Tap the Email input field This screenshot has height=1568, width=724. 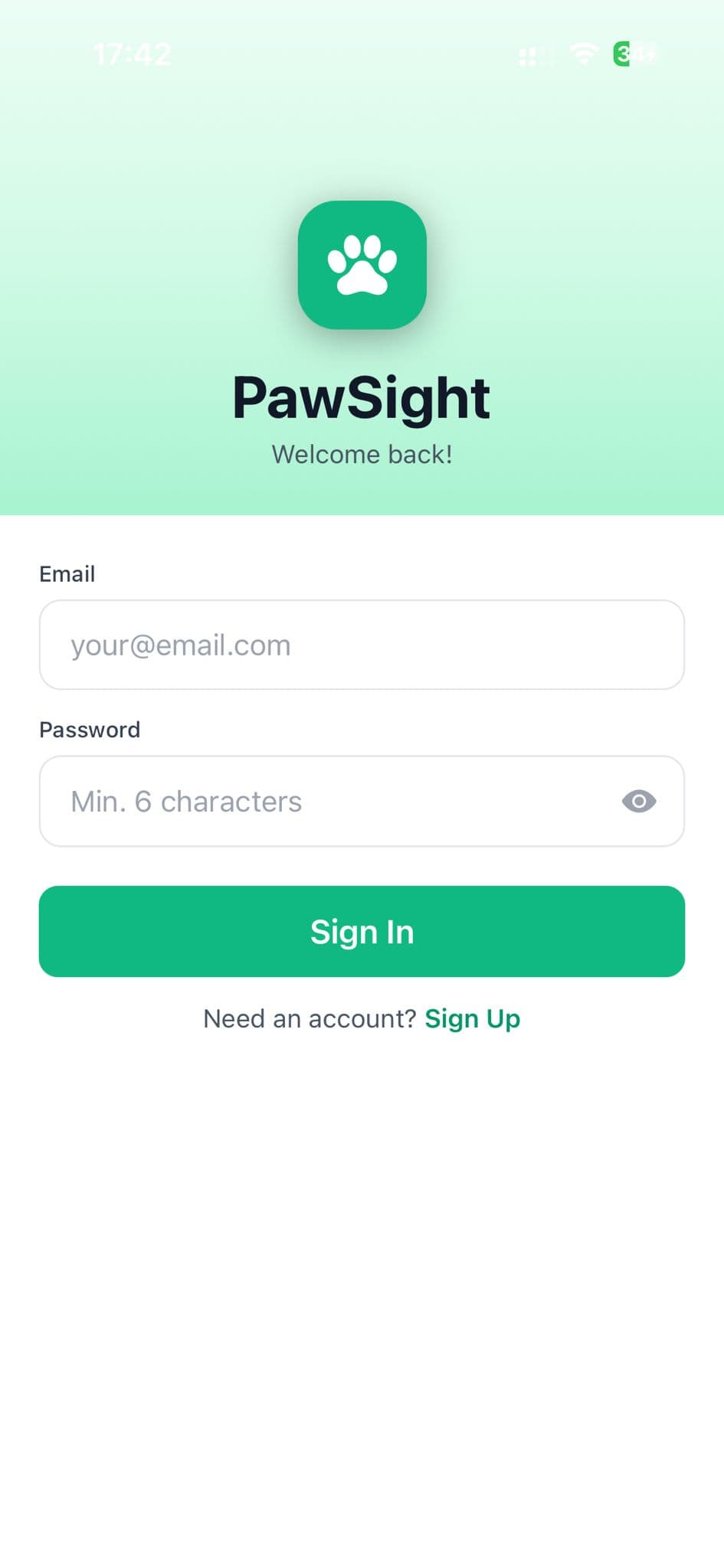click(362, 645)
